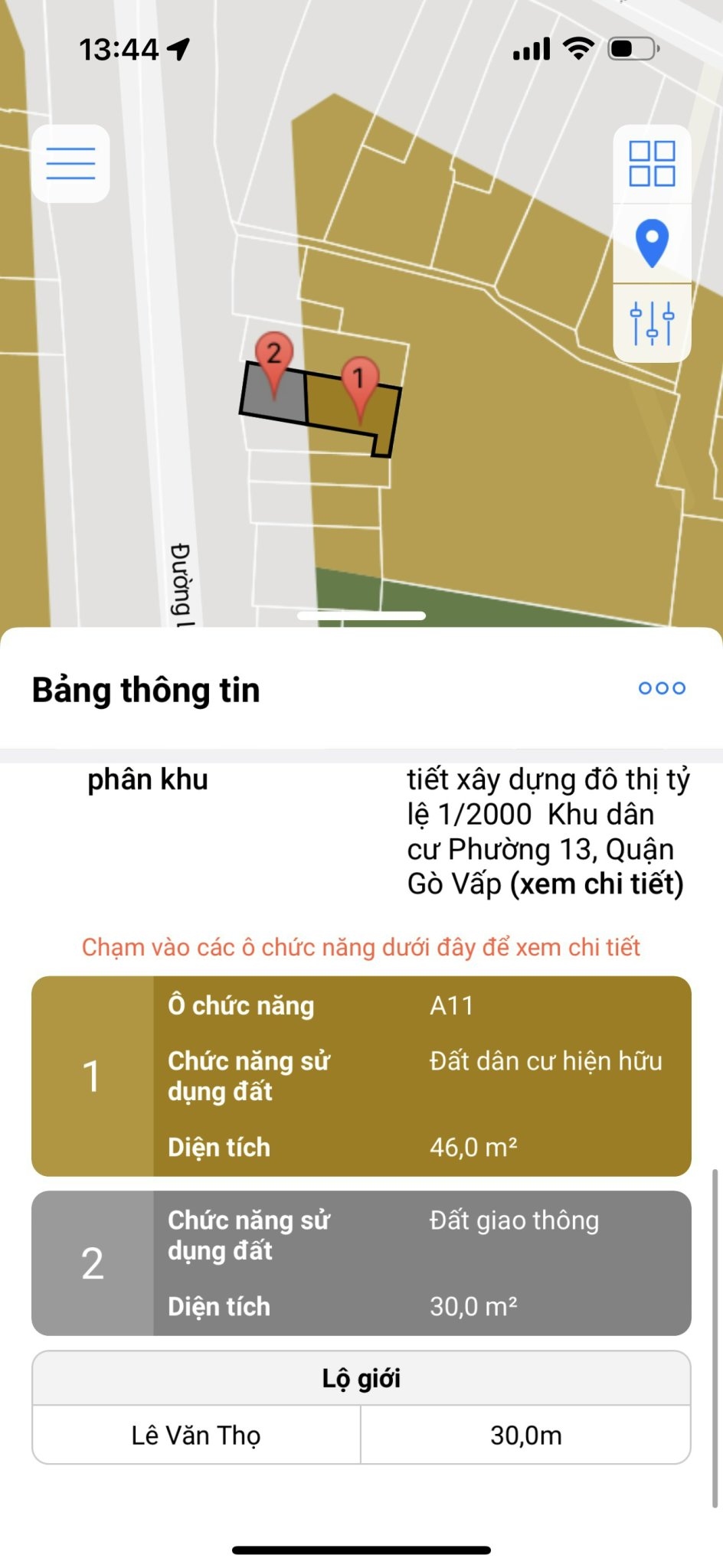This screenshot has width=723, height=1568.
Task: Tap the location pin button
Action: [652, 243]
